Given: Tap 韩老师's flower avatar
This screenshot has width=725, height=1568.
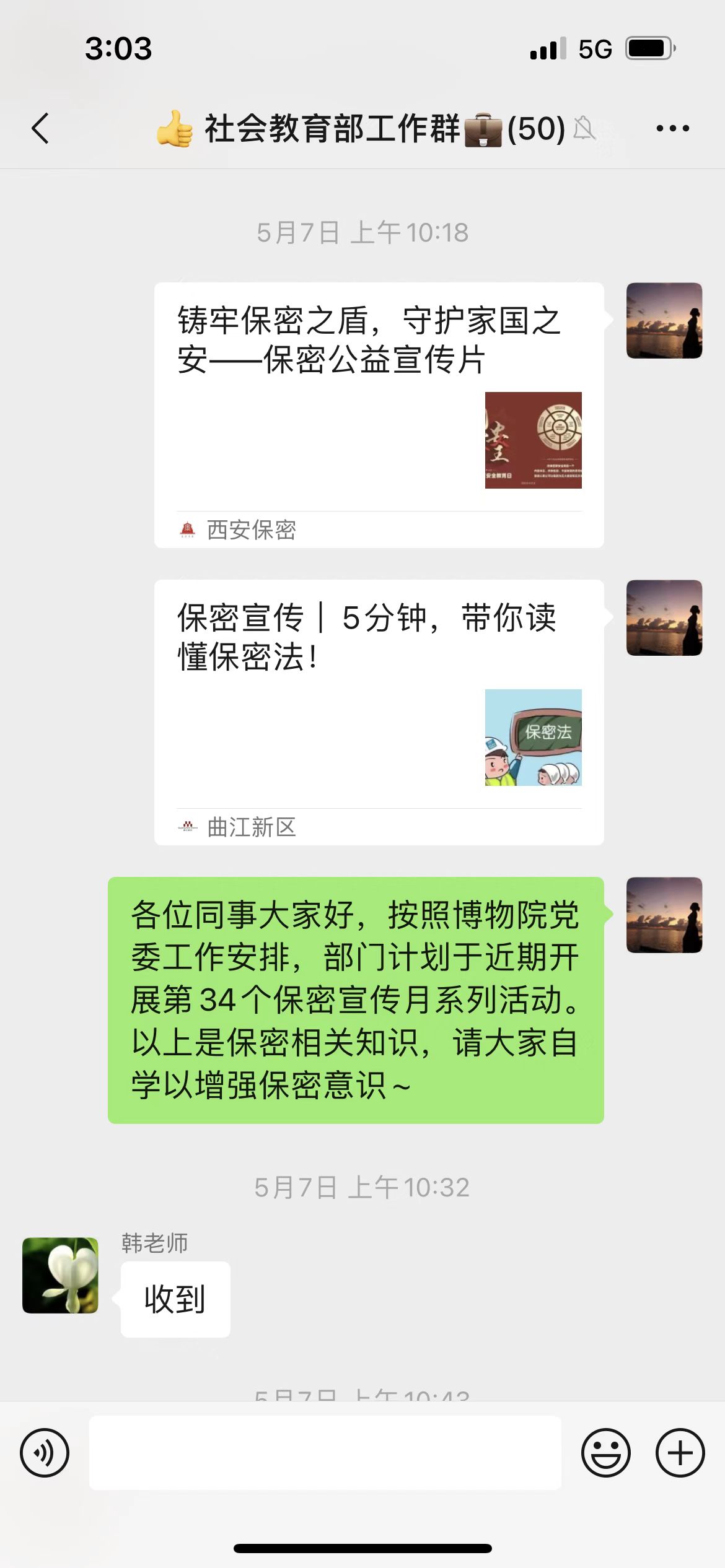Looking at the screenshot, I should 60,1275.
